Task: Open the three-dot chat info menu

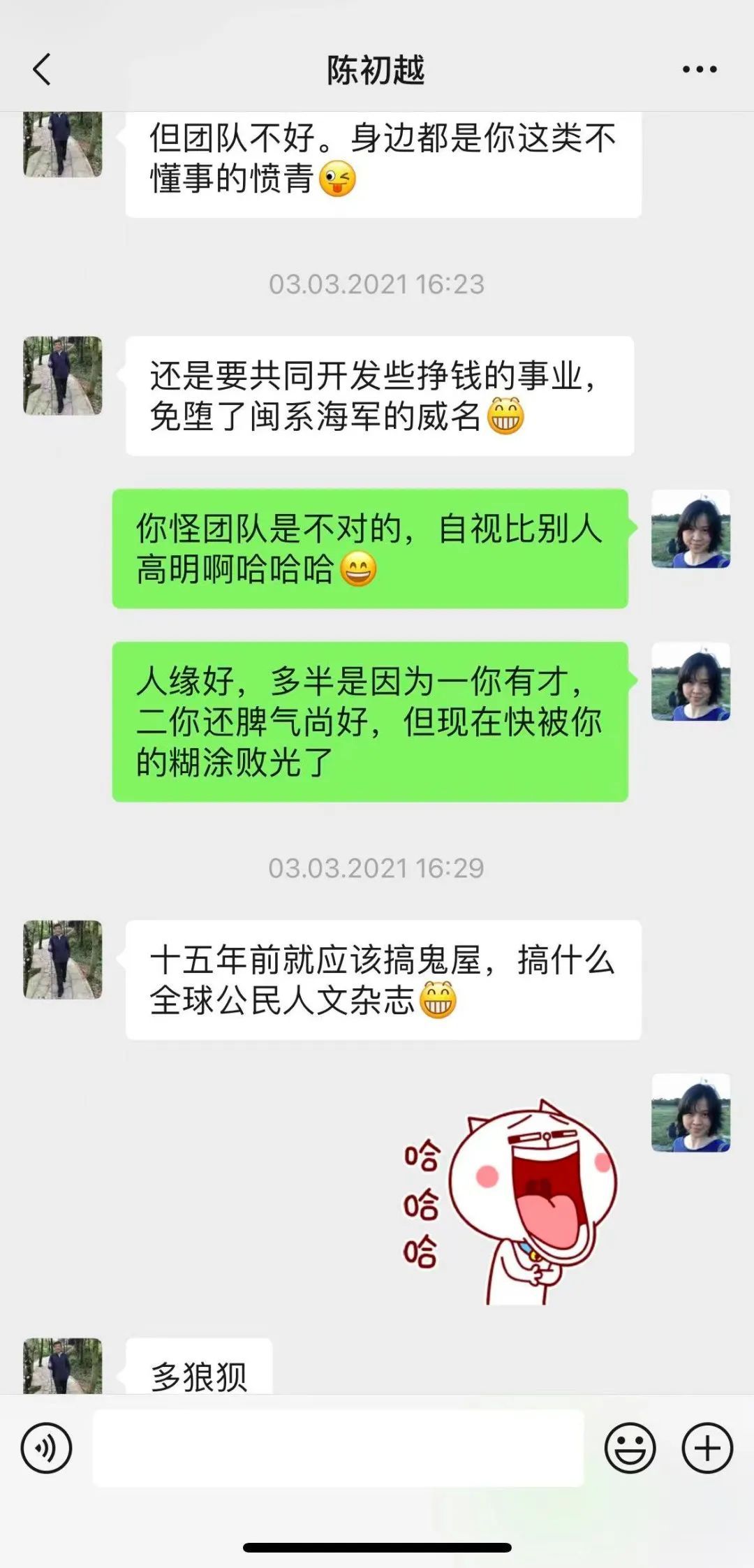Action: (700, 69)
